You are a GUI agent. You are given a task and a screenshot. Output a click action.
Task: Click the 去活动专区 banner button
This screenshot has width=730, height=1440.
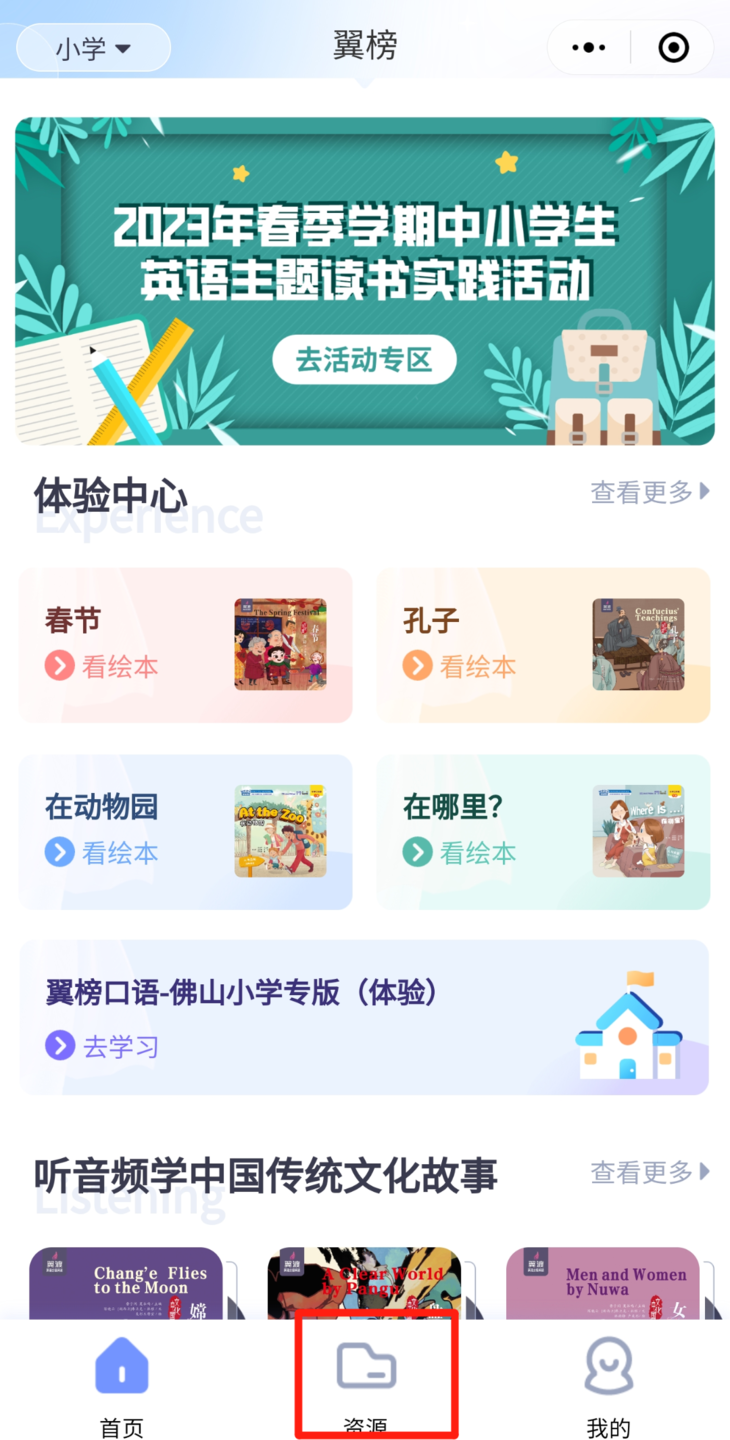[364, 360]
